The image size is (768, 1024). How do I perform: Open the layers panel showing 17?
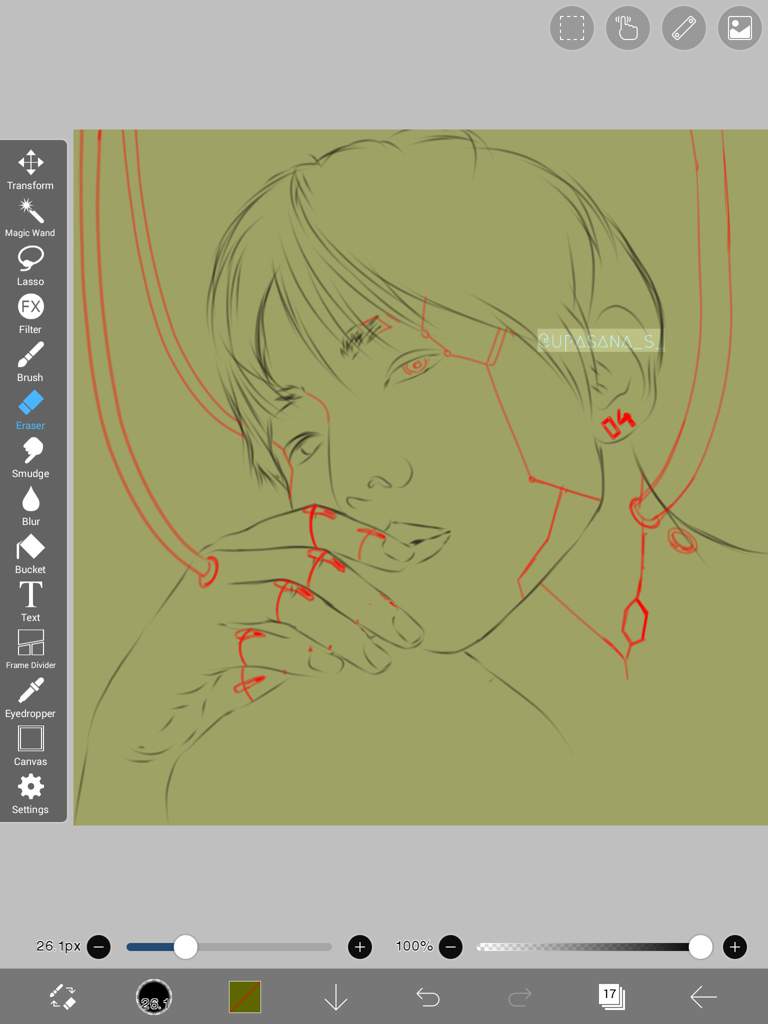[x=611, y=996]
